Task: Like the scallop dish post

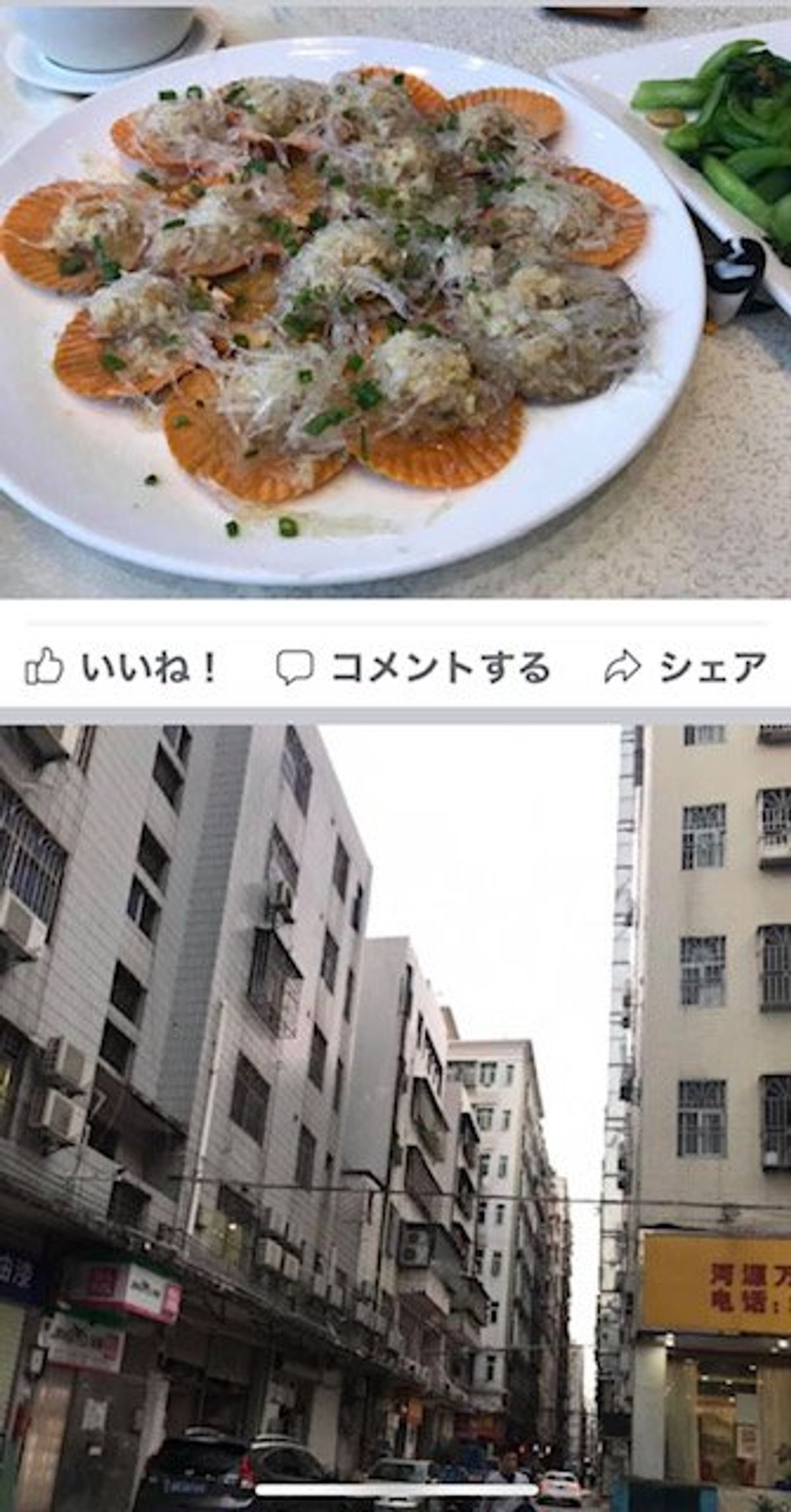Action: pyautogui.click(x=122, y=667)
